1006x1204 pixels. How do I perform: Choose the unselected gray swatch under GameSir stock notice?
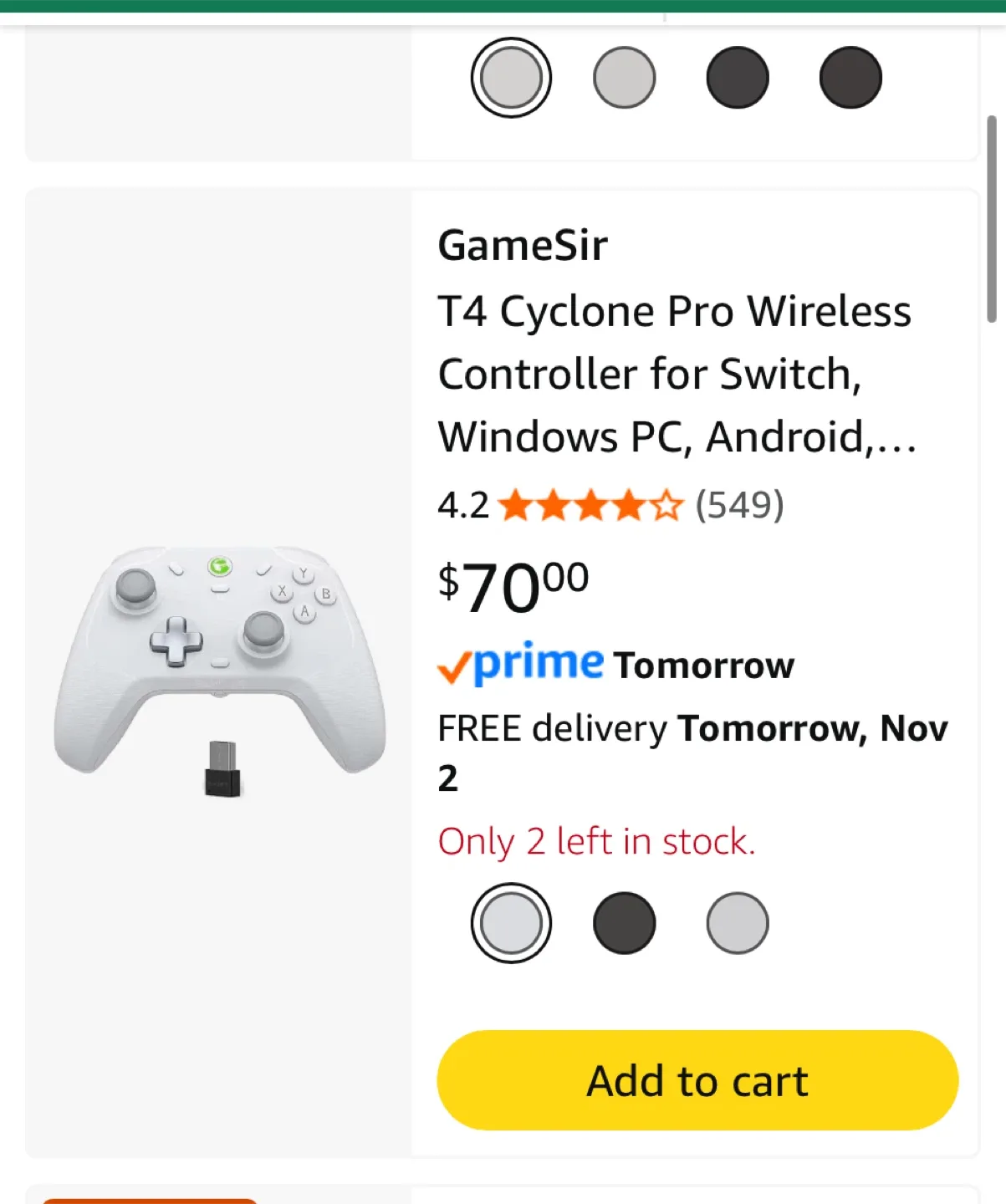[x=737, y=923]
